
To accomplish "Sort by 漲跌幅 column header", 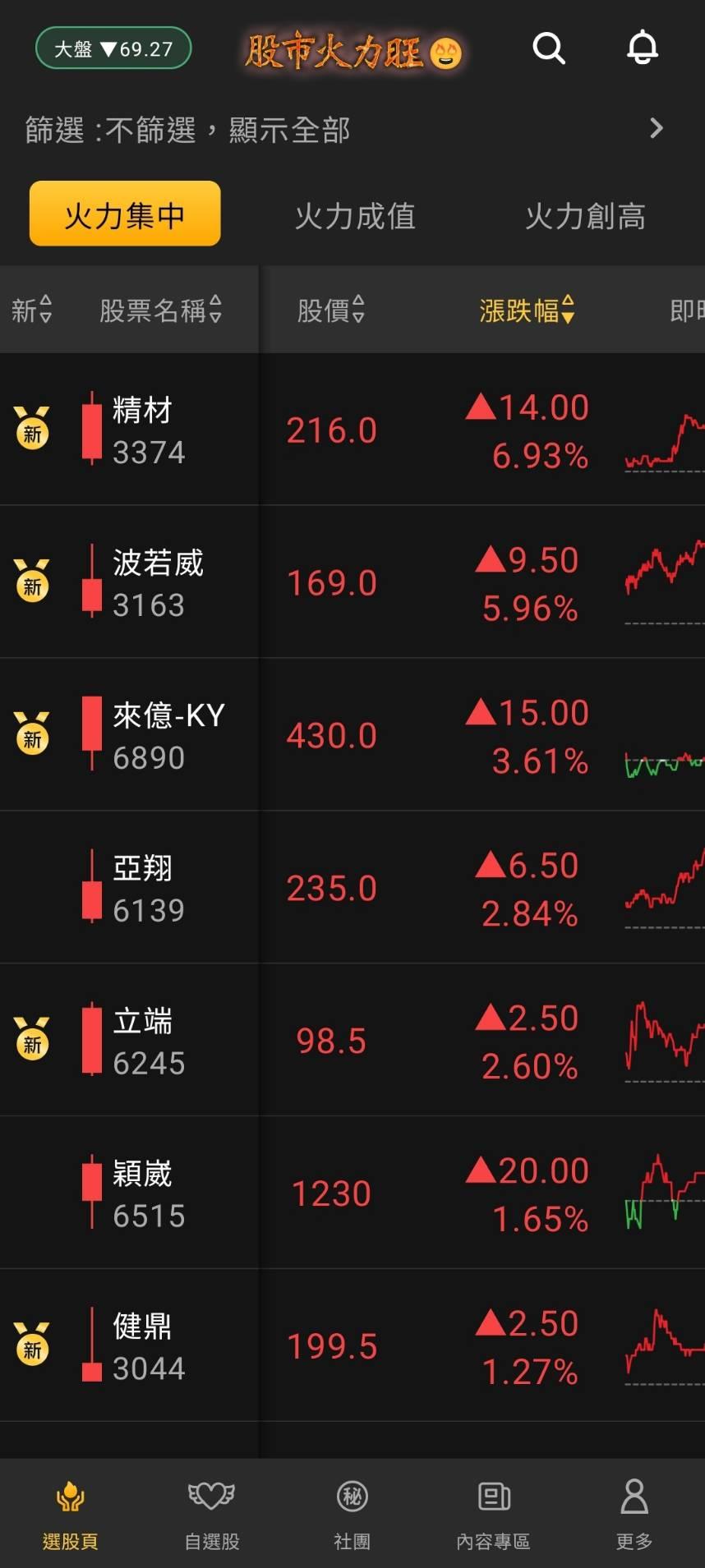I will 527,310.
